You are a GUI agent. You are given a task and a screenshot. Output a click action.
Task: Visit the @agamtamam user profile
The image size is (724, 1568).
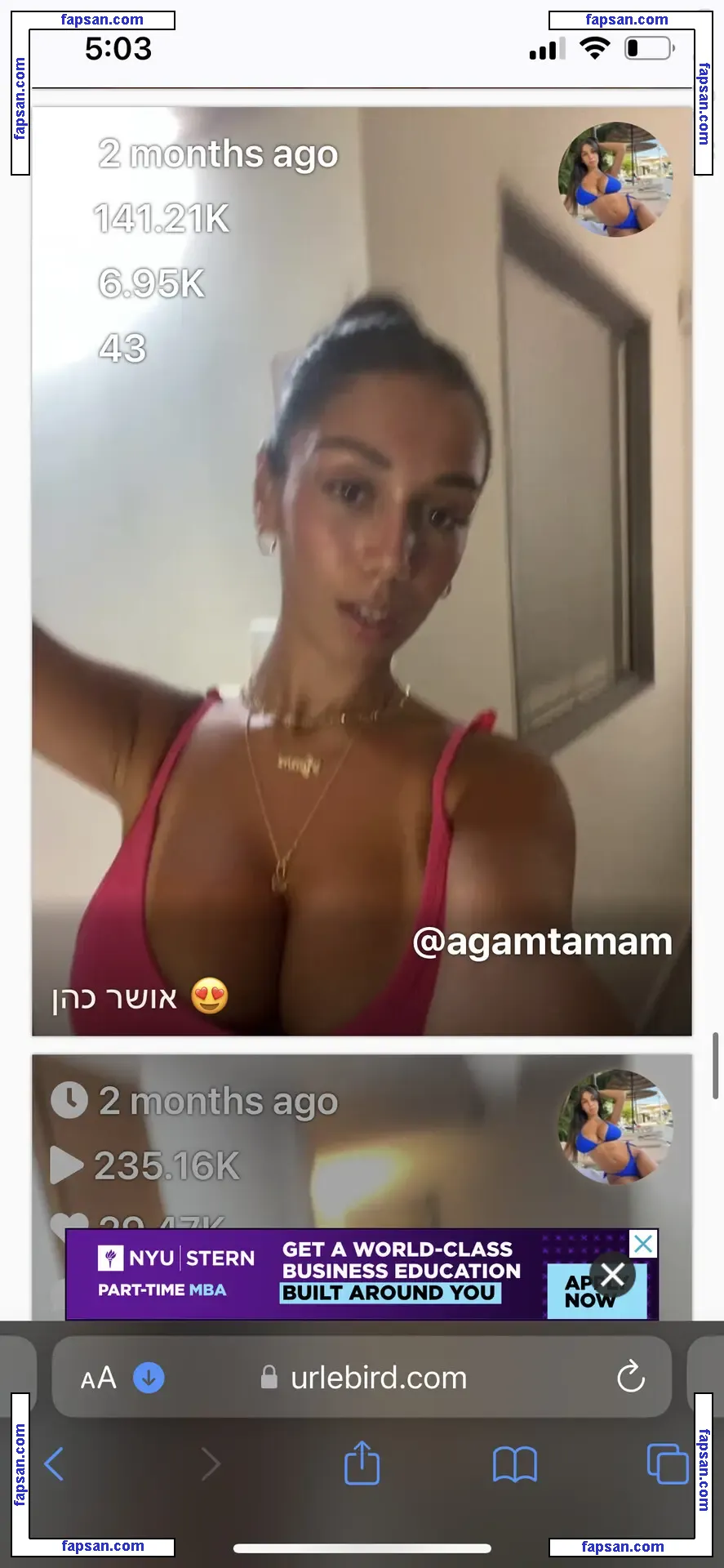543,942
